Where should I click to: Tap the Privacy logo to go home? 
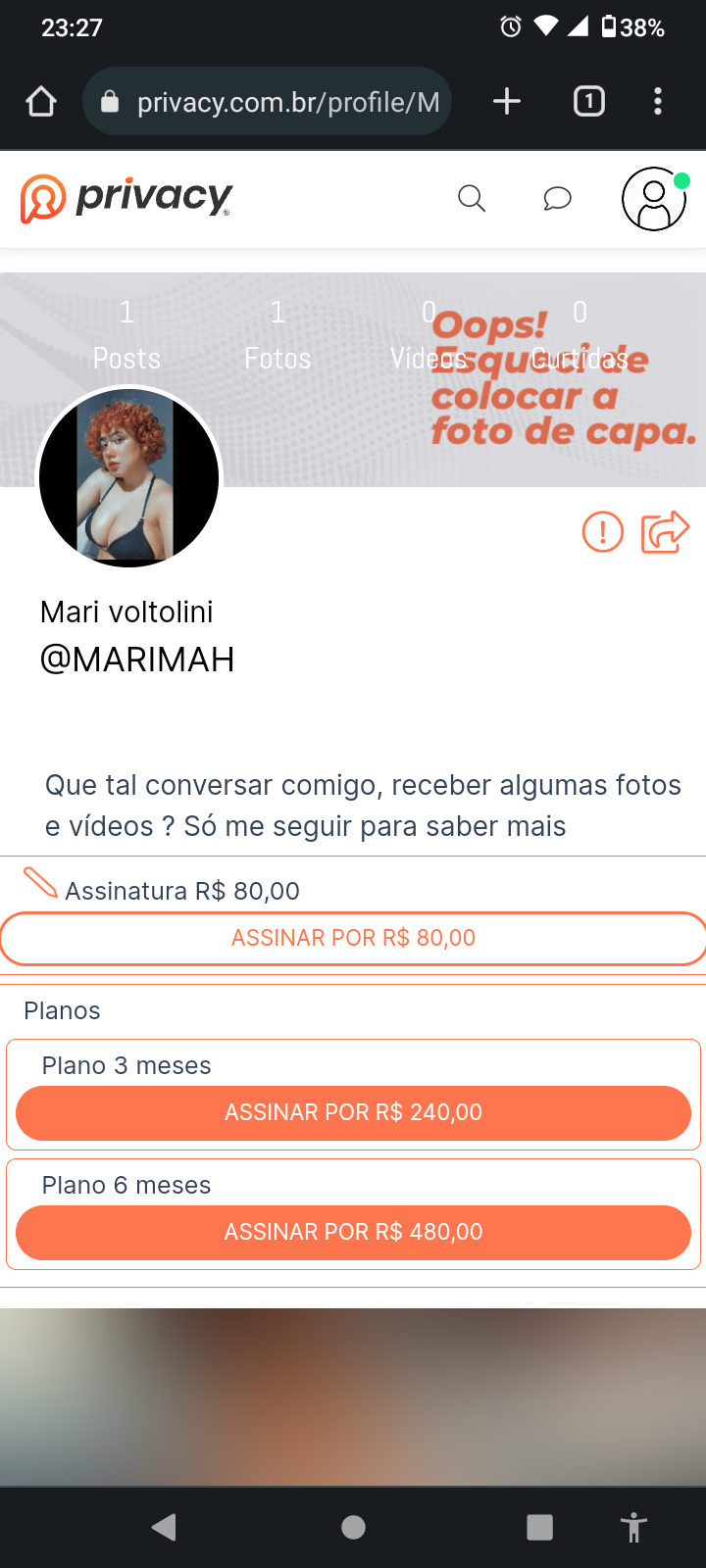tap(127, 198)
